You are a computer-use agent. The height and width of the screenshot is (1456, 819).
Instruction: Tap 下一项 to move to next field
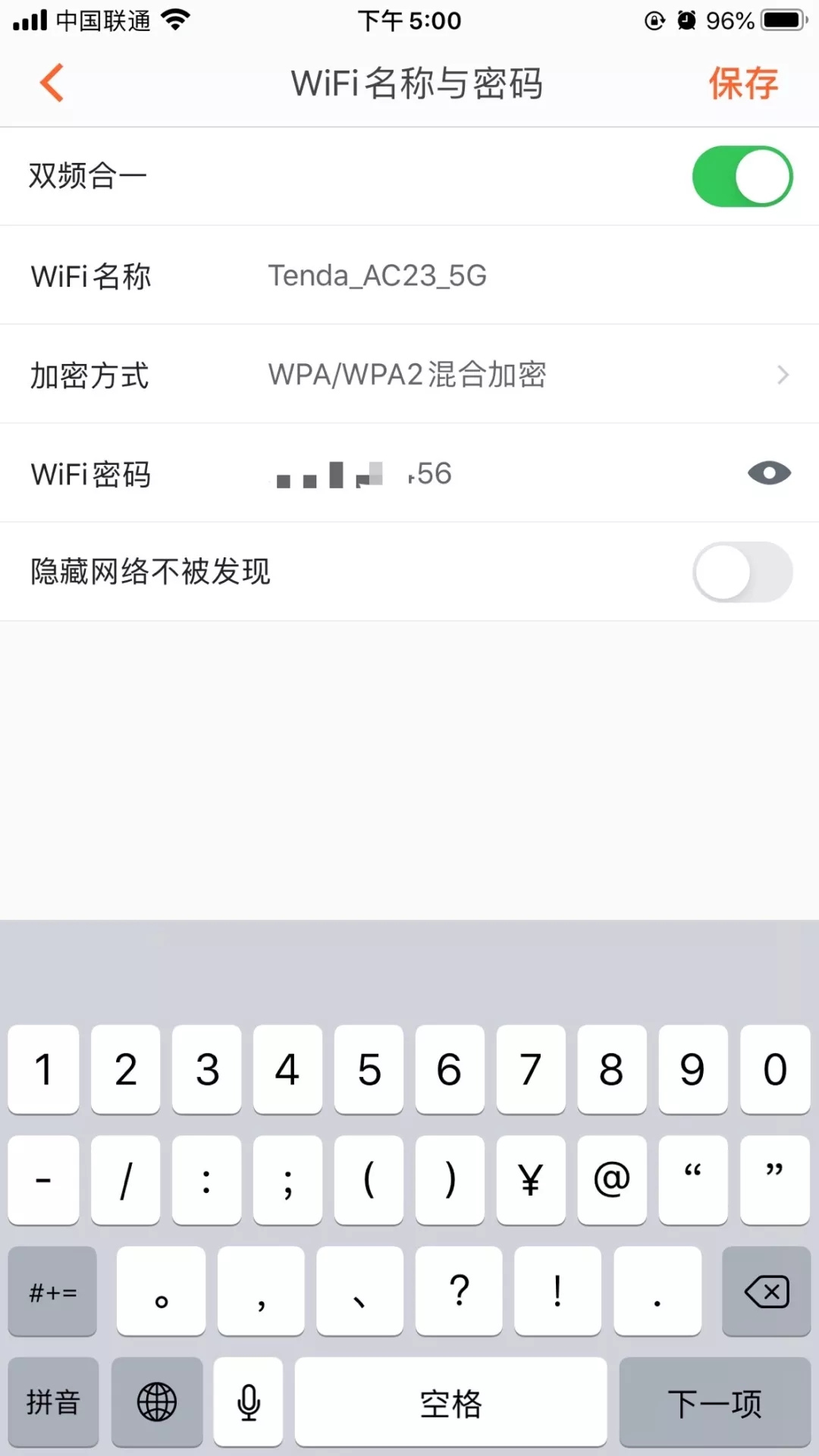(x=713, y=1402)
